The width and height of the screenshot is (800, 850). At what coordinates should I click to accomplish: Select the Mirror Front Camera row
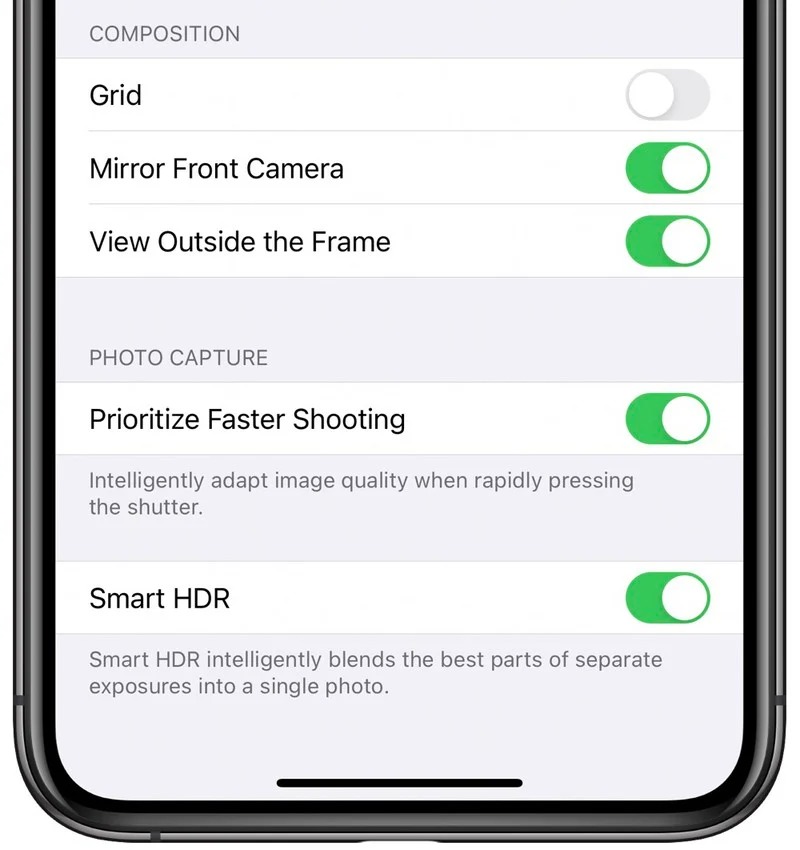pyautogui.click(x=216, y=168)
